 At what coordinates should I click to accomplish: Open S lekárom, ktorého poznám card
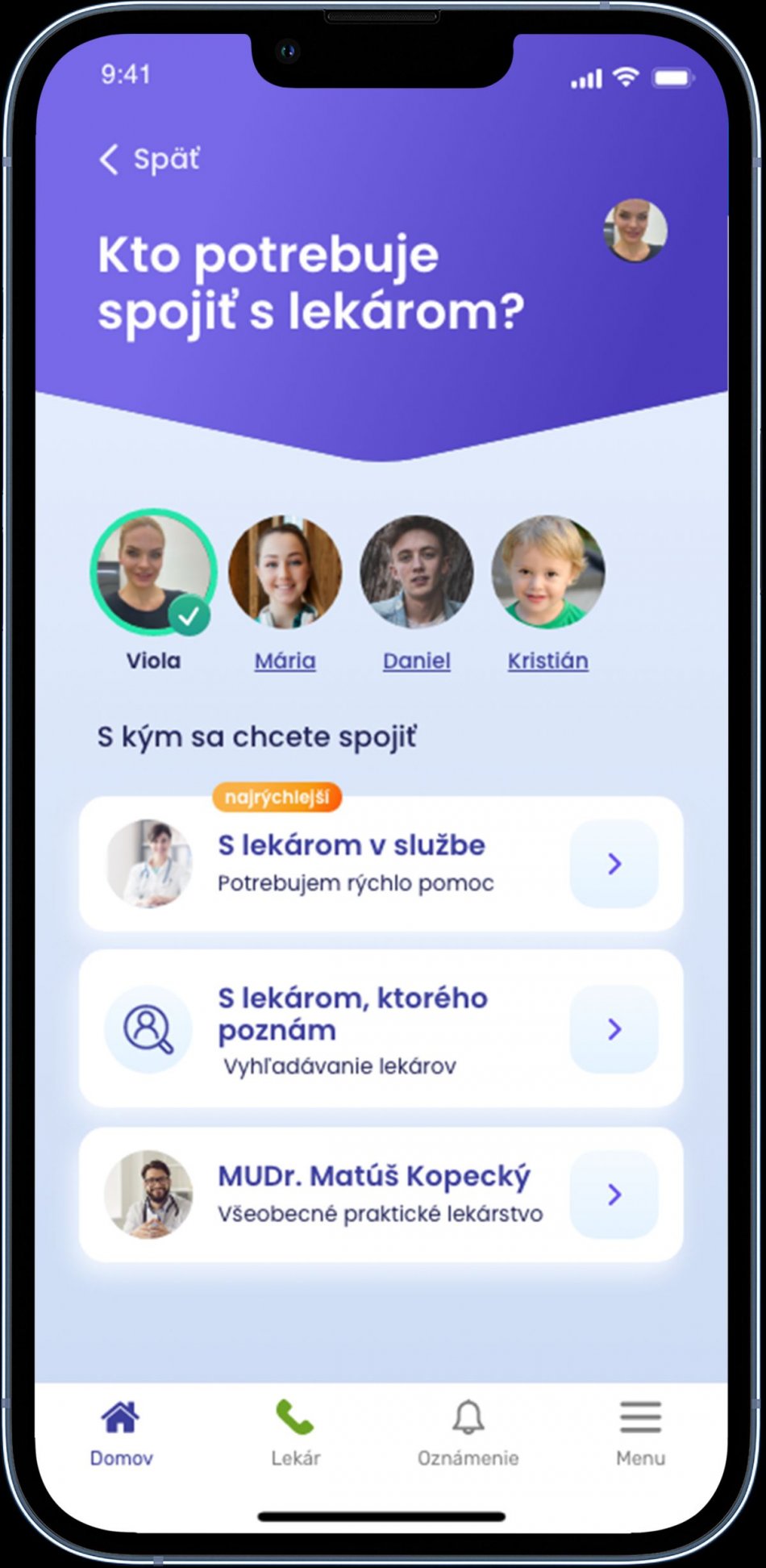point(381,1029)
